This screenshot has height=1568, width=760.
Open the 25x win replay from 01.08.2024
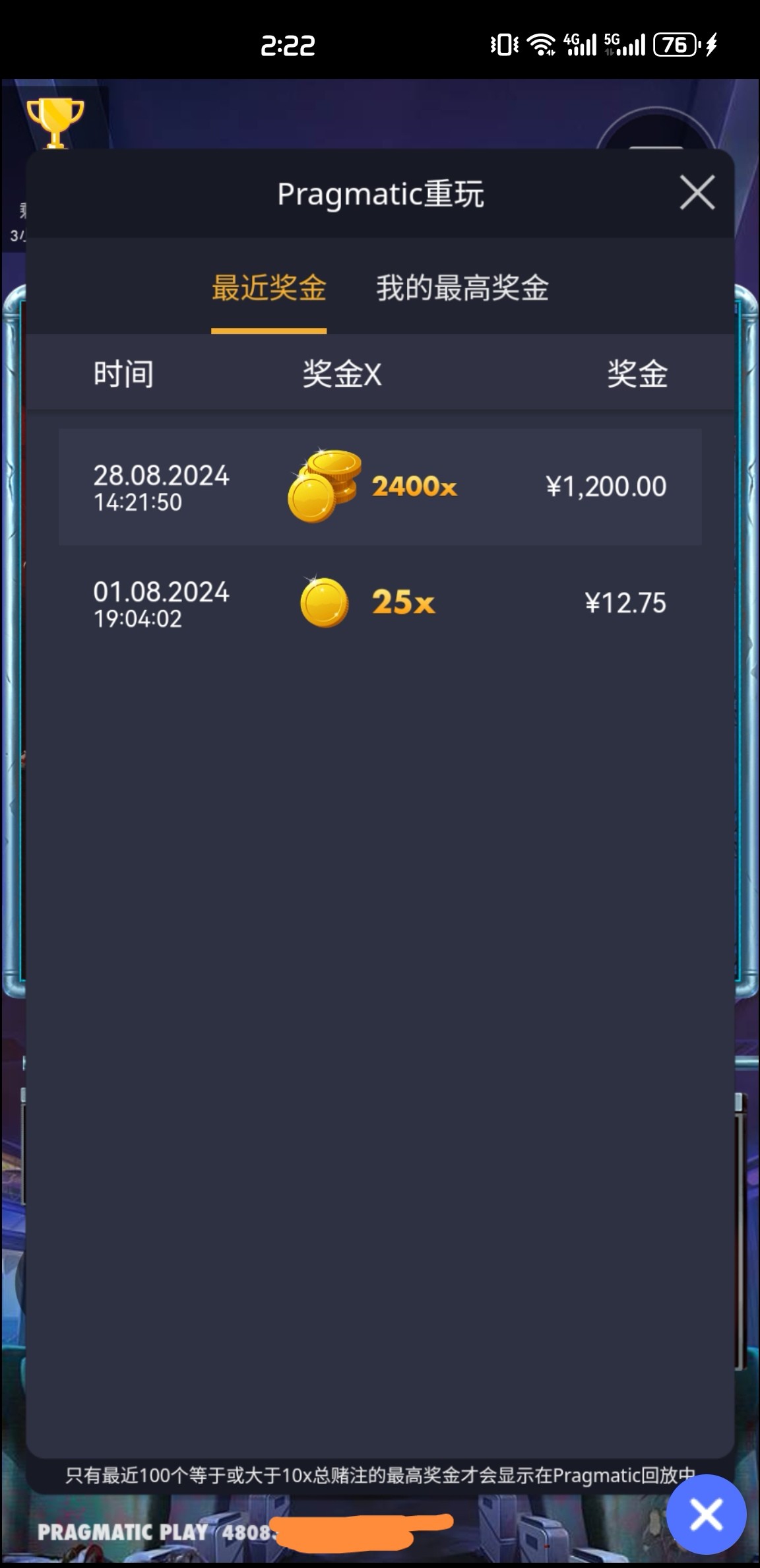[x=380, y=603]
